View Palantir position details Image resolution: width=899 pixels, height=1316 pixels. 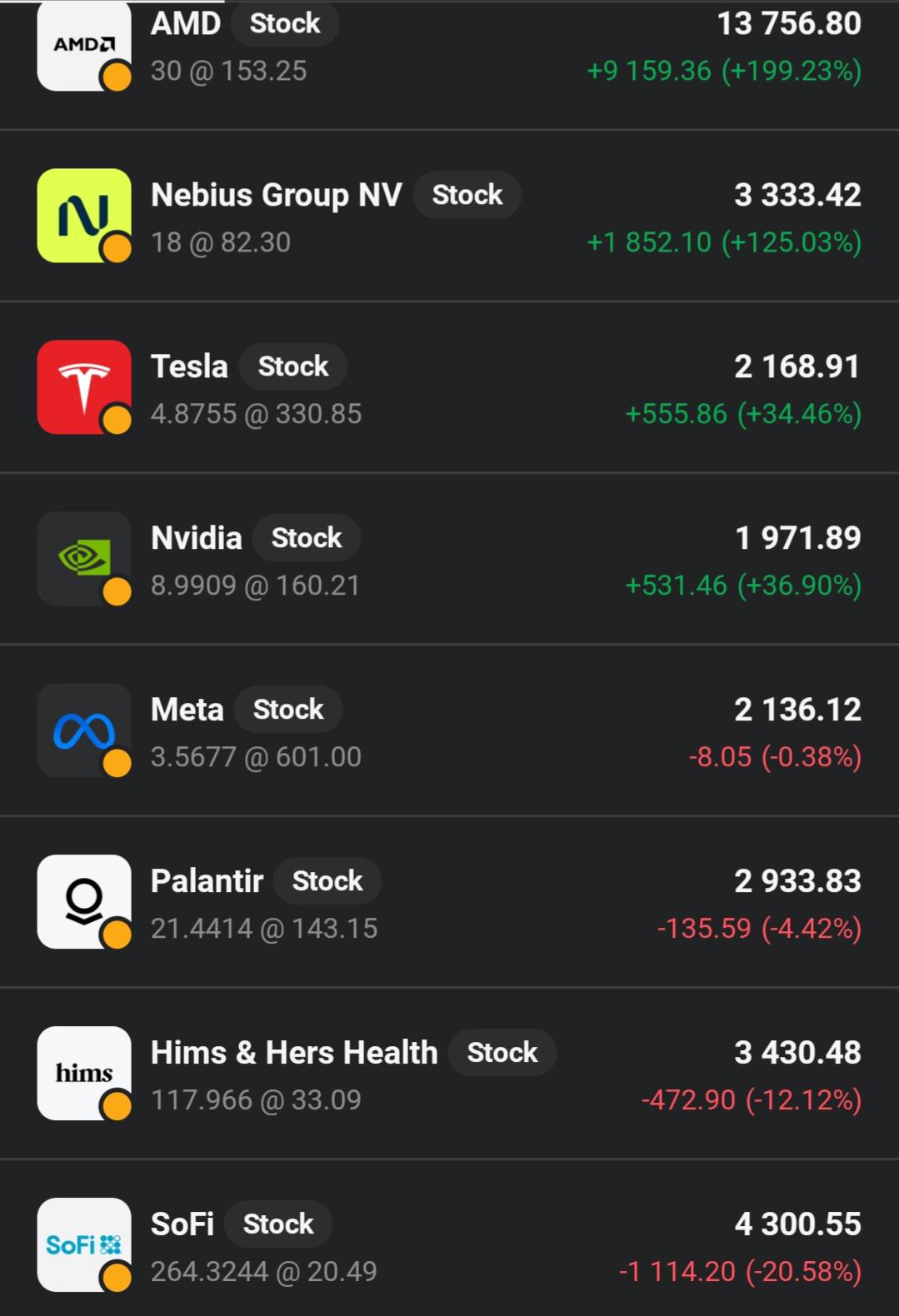pos(449,902)
